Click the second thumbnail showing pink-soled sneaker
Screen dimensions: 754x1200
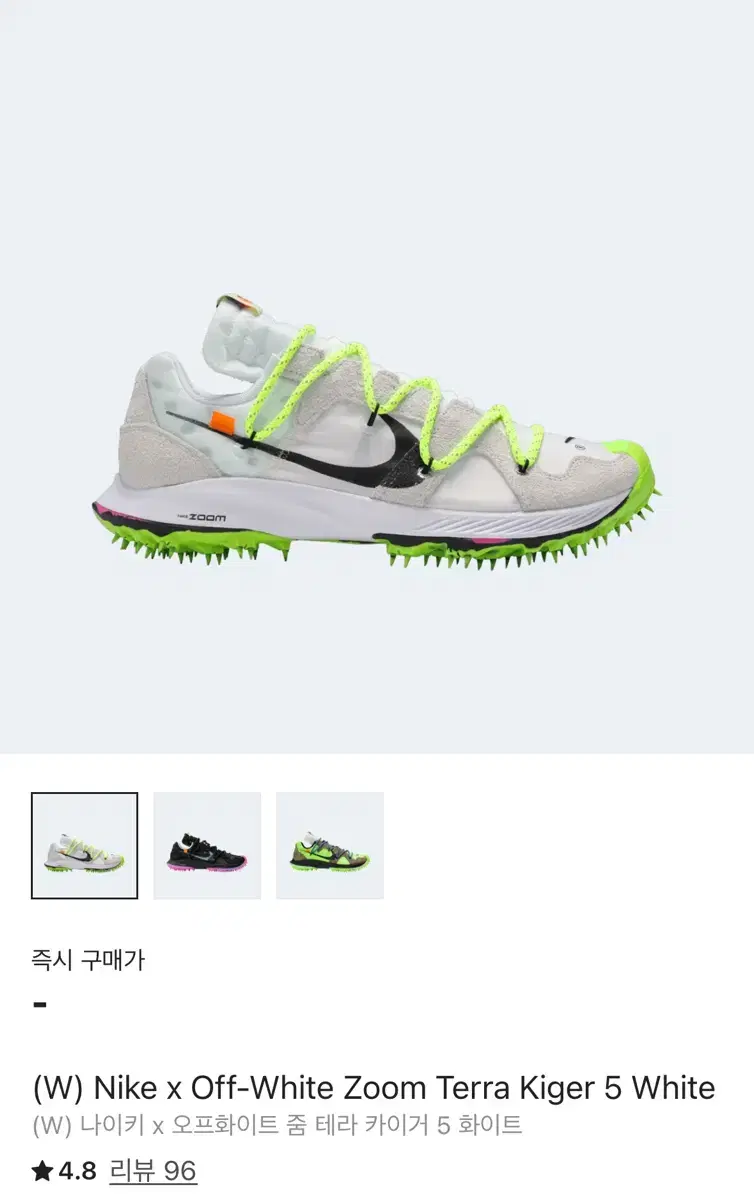[205, 845]
